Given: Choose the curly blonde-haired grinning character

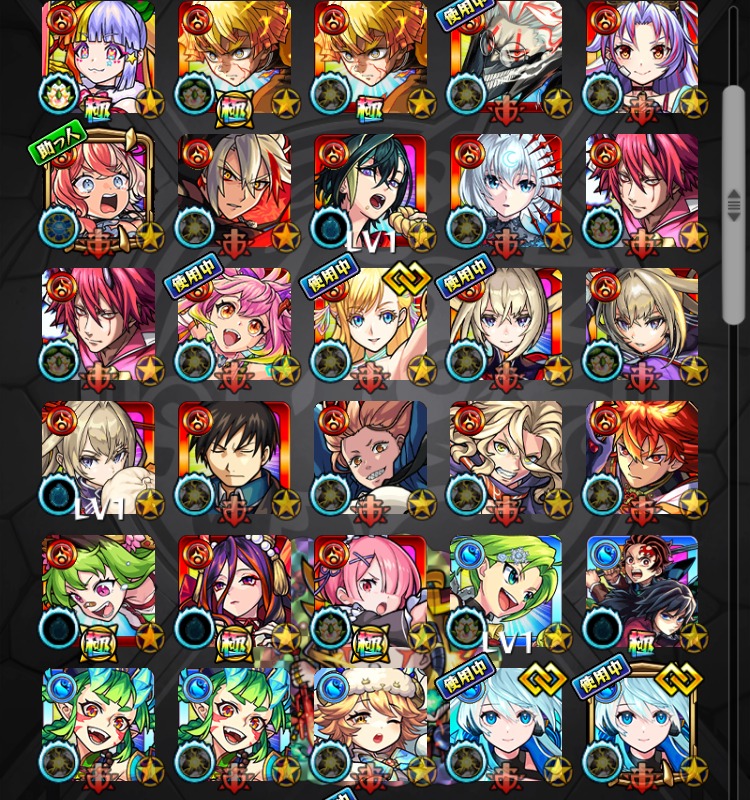Looking at the screenshot, I should (505, 460).
